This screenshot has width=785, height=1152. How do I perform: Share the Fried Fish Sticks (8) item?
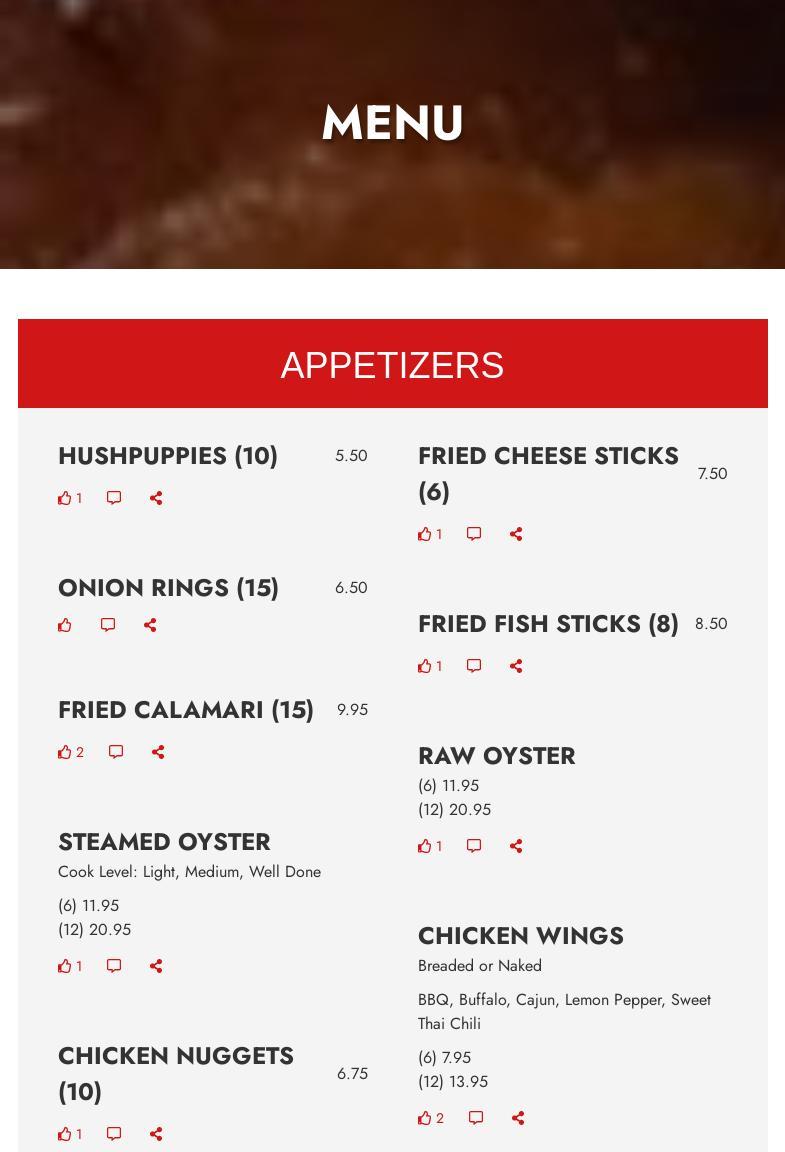(516, 666)
